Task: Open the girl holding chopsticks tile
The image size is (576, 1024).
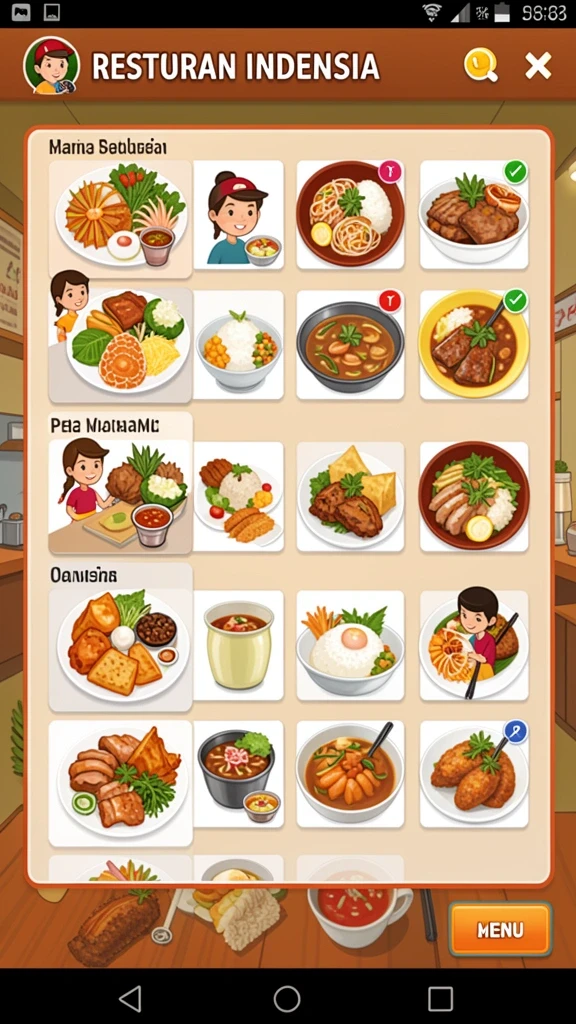Action: (474, 645)
